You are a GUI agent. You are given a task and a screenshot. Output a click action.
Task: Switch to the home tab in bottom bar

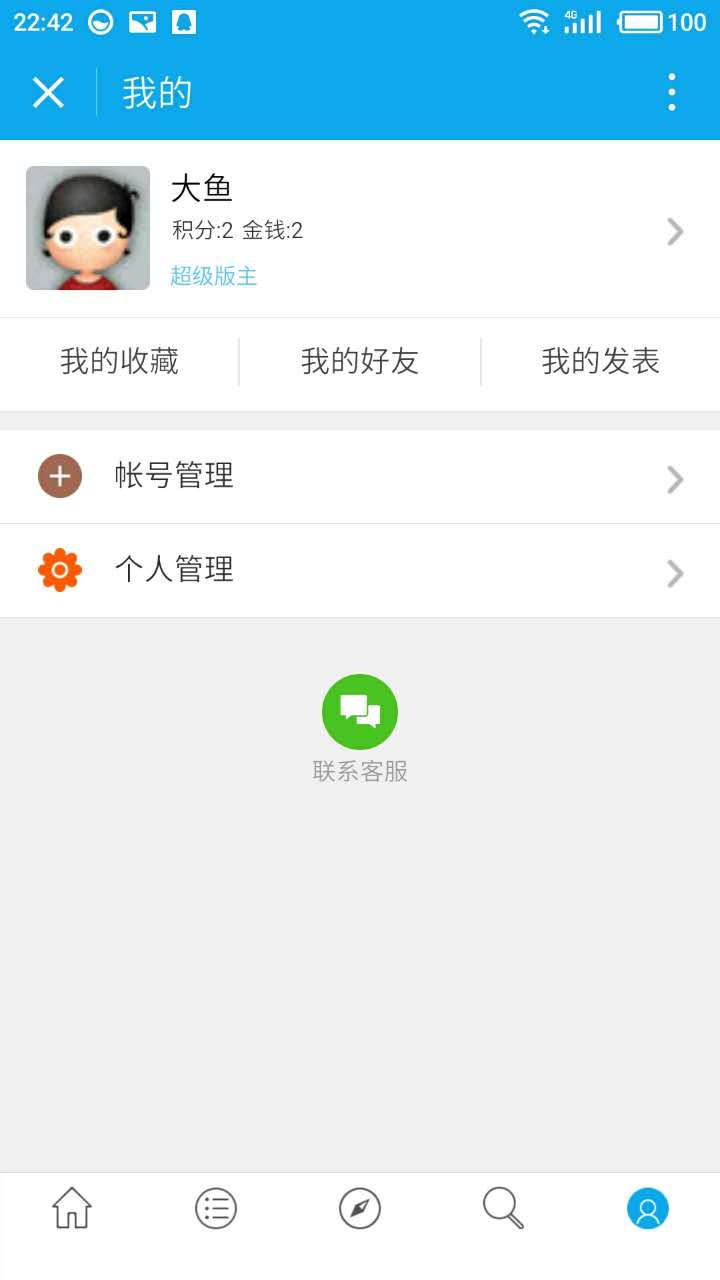click(x=72, y=1209)
